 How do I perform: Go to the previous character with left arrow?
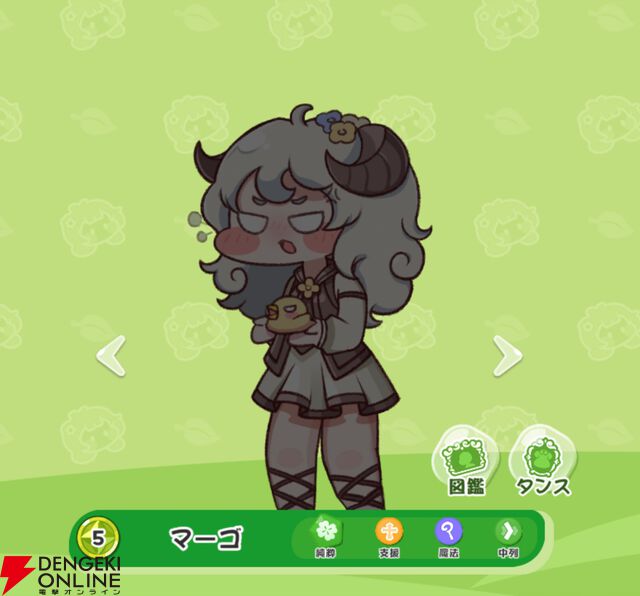click(112, 355)
